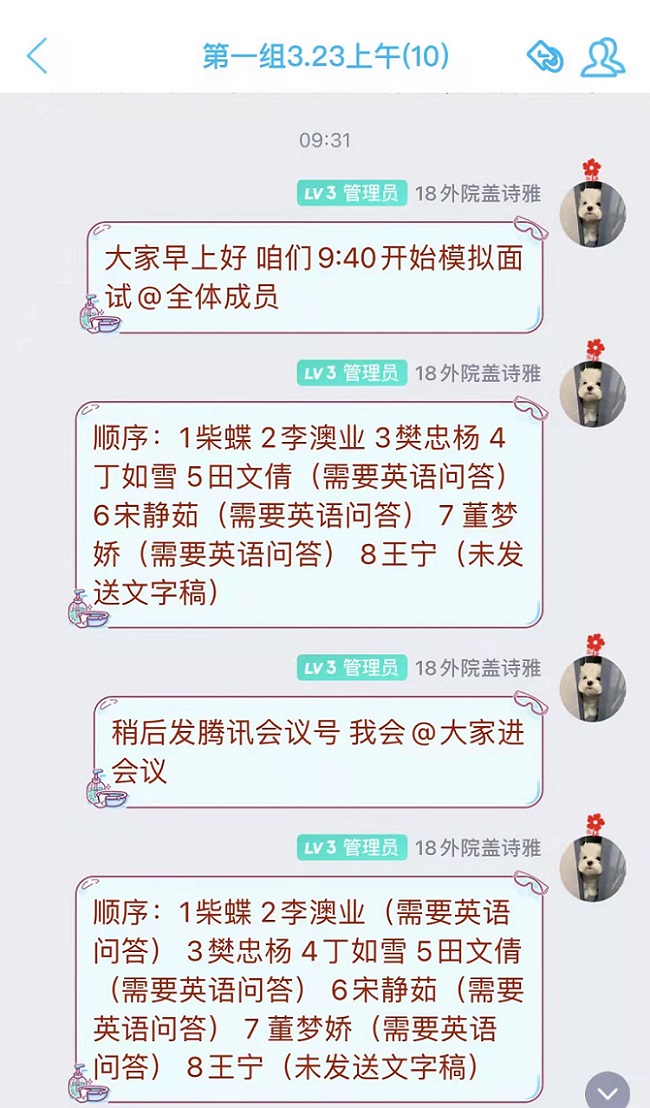Open sender's avatar beside the 9:40 模拟面试 message
This screenshot has height=1108, width=650.
[x=593, y=212]
